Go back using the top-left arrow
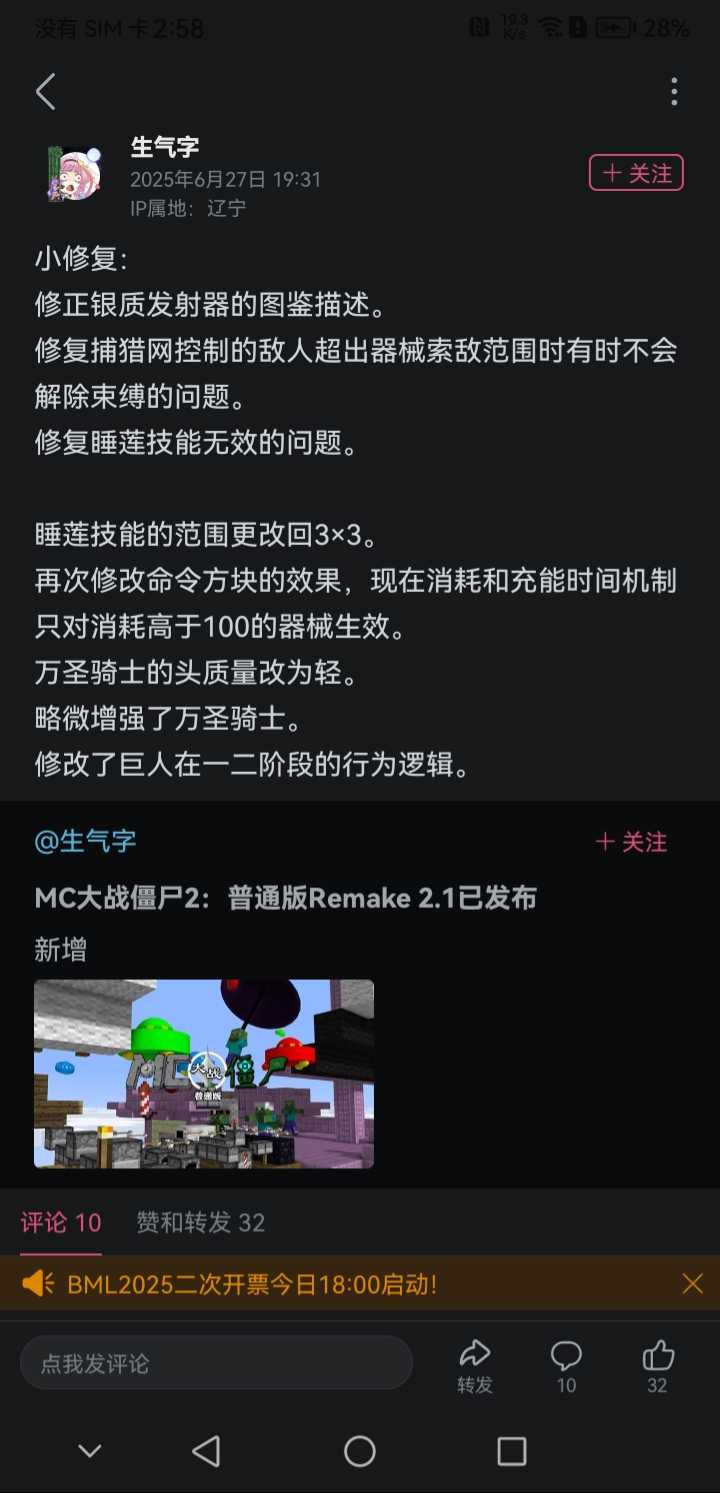The width and height of the screenshot is (720, 1493). pos(45,92)
